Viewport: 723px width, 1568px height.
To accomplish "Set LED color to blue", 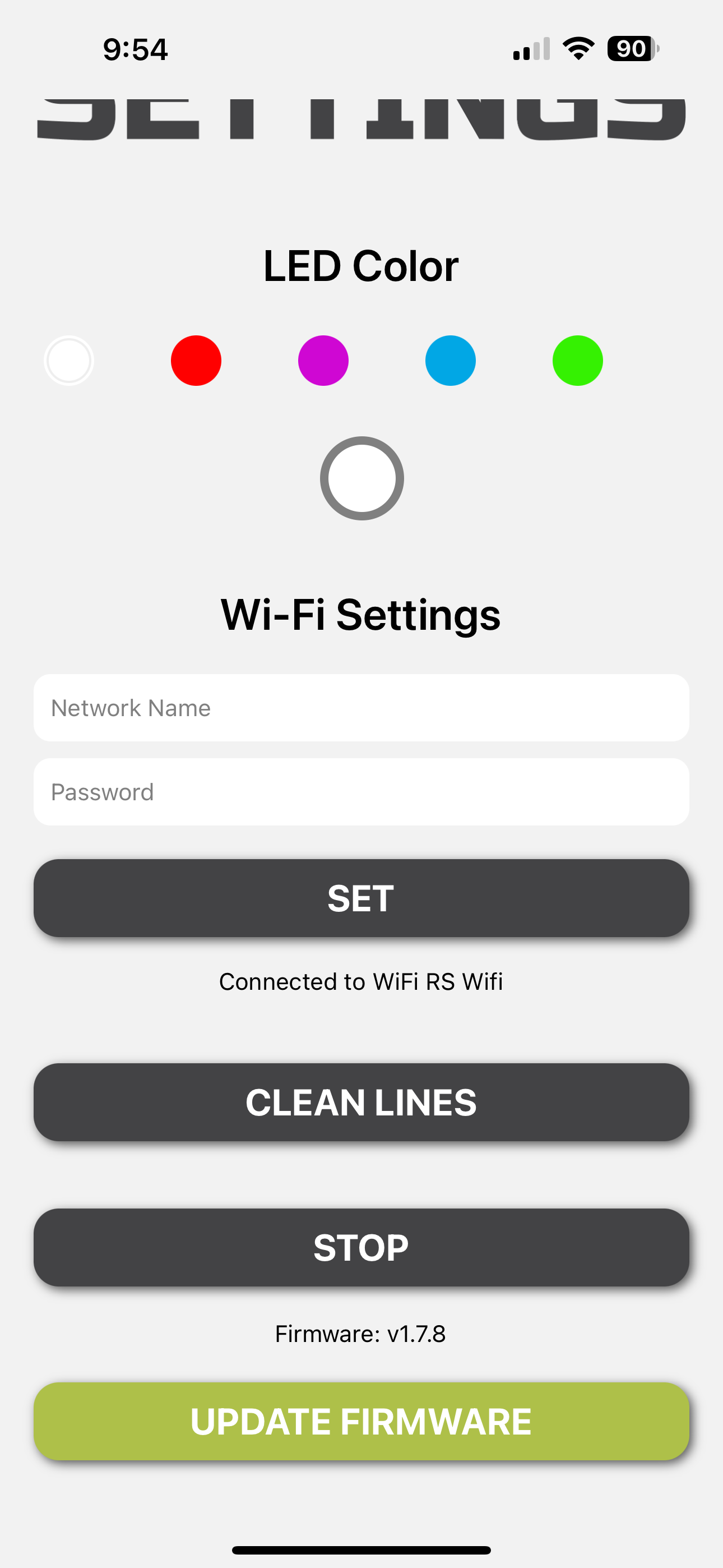I will [x=451, y=361].
